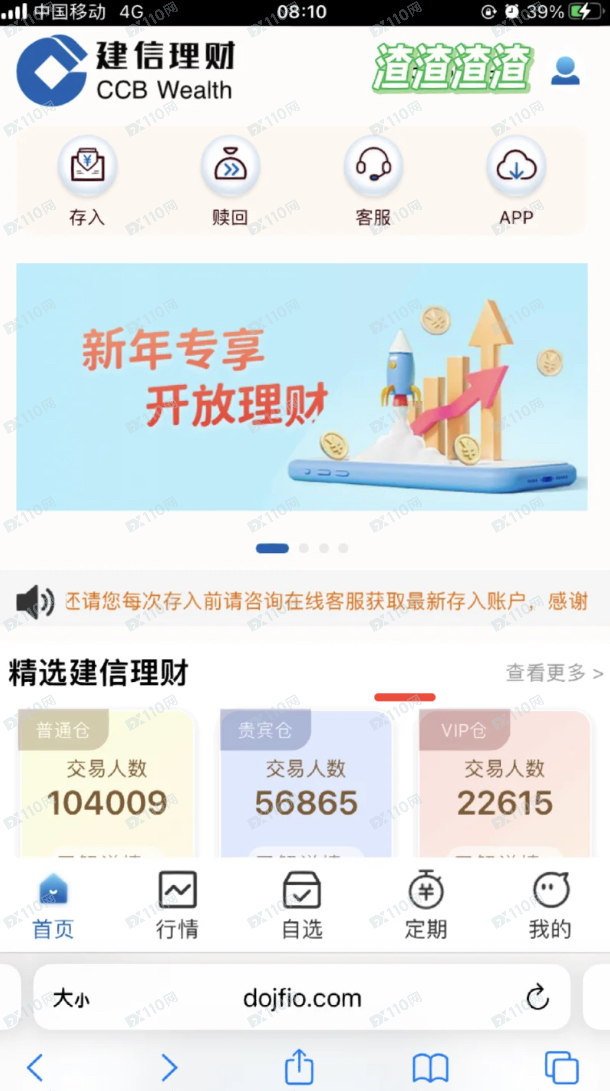Tap the 存入 deposit shortcut
610x1091 pixels.
click(x=87, y=180)
